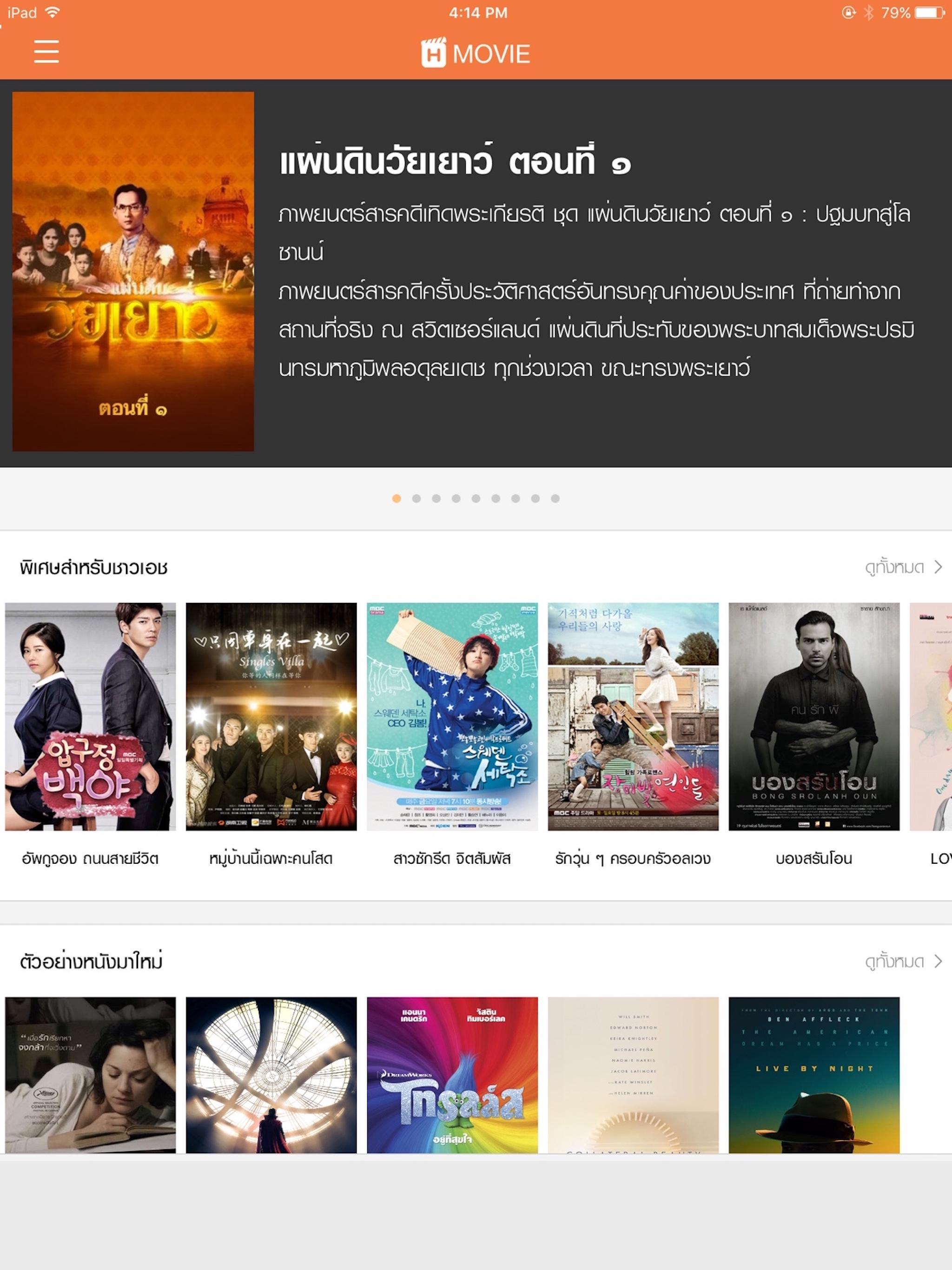Select หมู่บ้านนี้เฉพาะคนโสด poster
Screen dimensions: 952x1270
point(271,716)
